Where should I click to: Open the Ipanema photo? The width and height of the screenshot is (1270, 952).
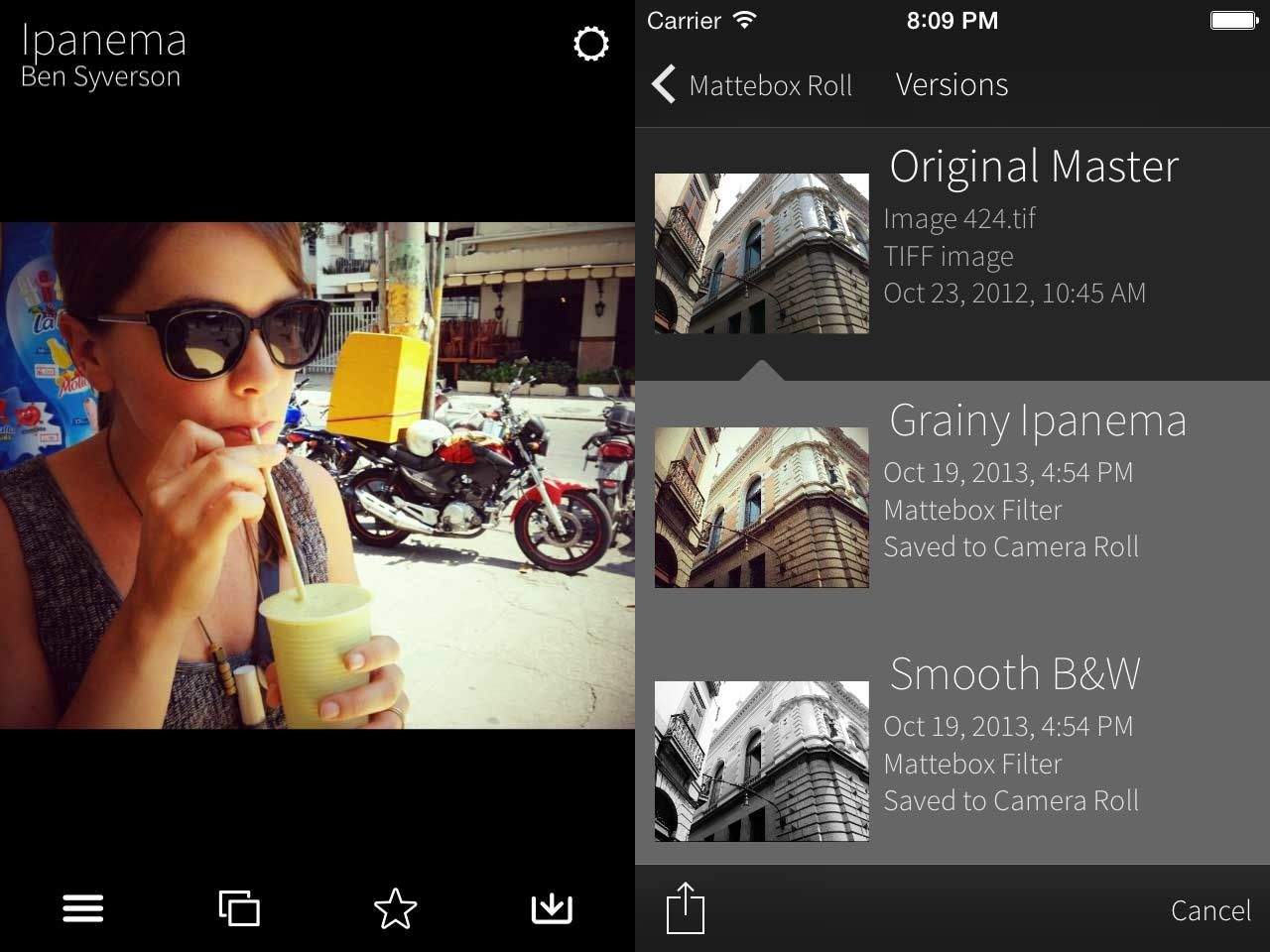point(317,476)
